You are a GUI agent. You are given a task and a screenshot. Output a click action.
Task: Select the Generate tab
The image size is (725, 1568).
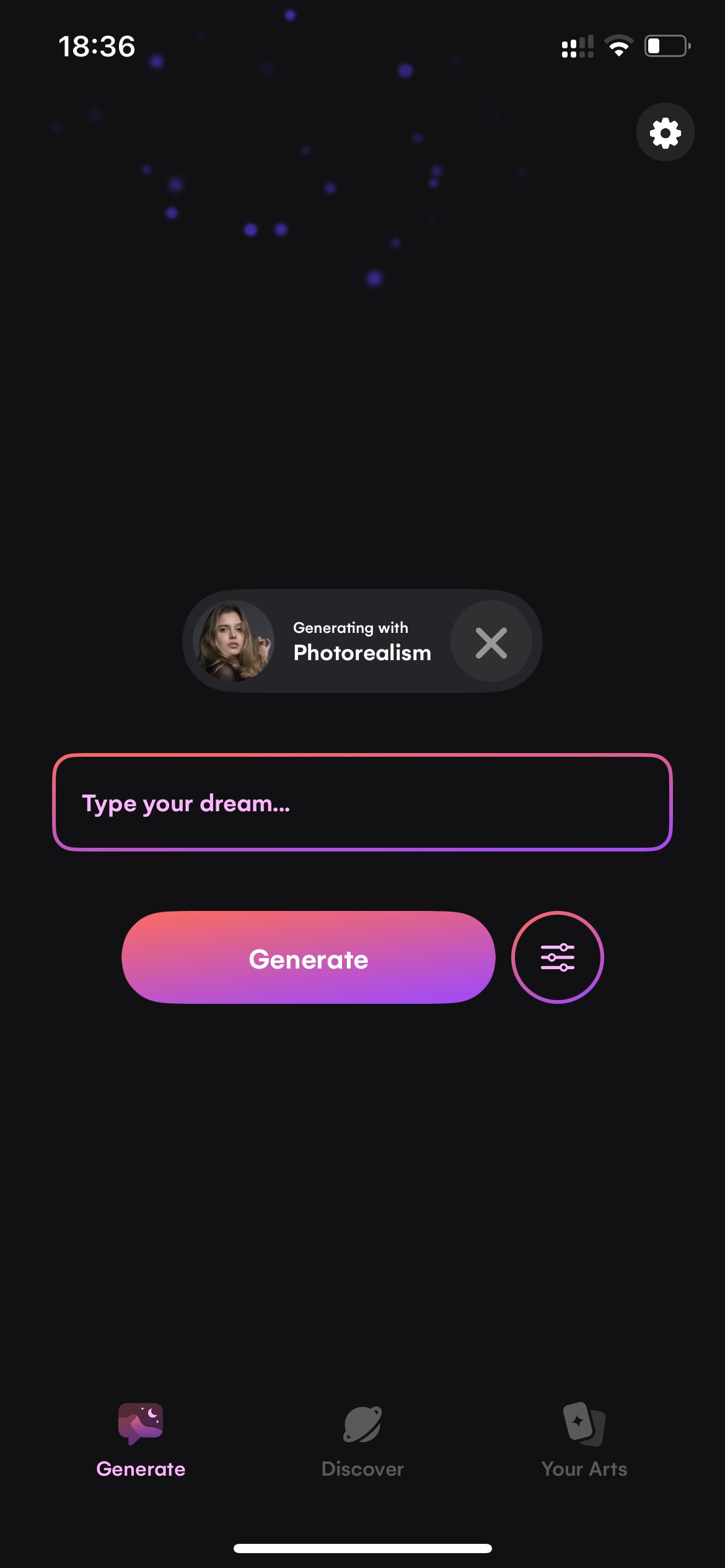click(x=141, y=1440)
